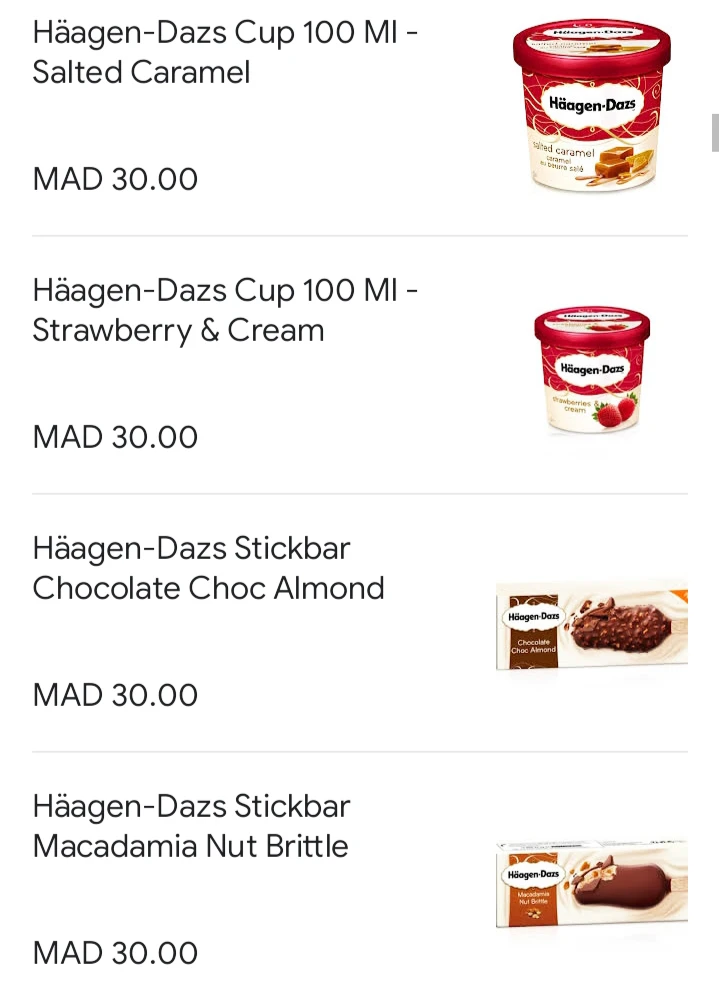Viewport: 719px width, 985px height.
Task: Open Häagen-Dazs Cup Salted Caramel item
Action: 225,52
